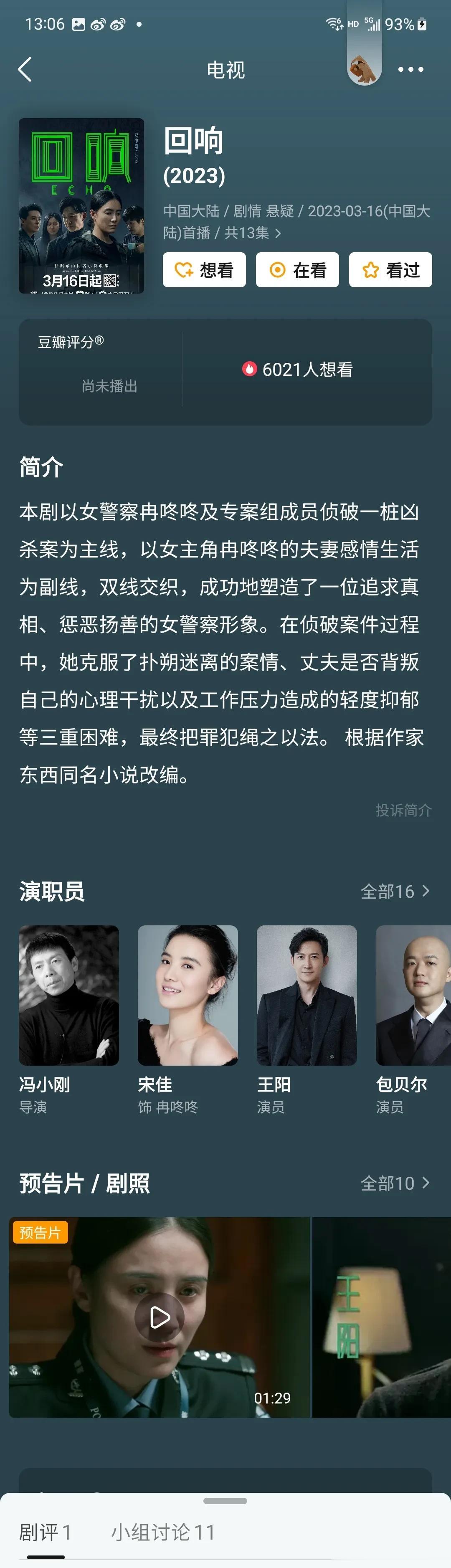The width and height of the screenshot is (451, 1568).
Task: Switch to the 剧评 tab
Action: coord(45,1532)
